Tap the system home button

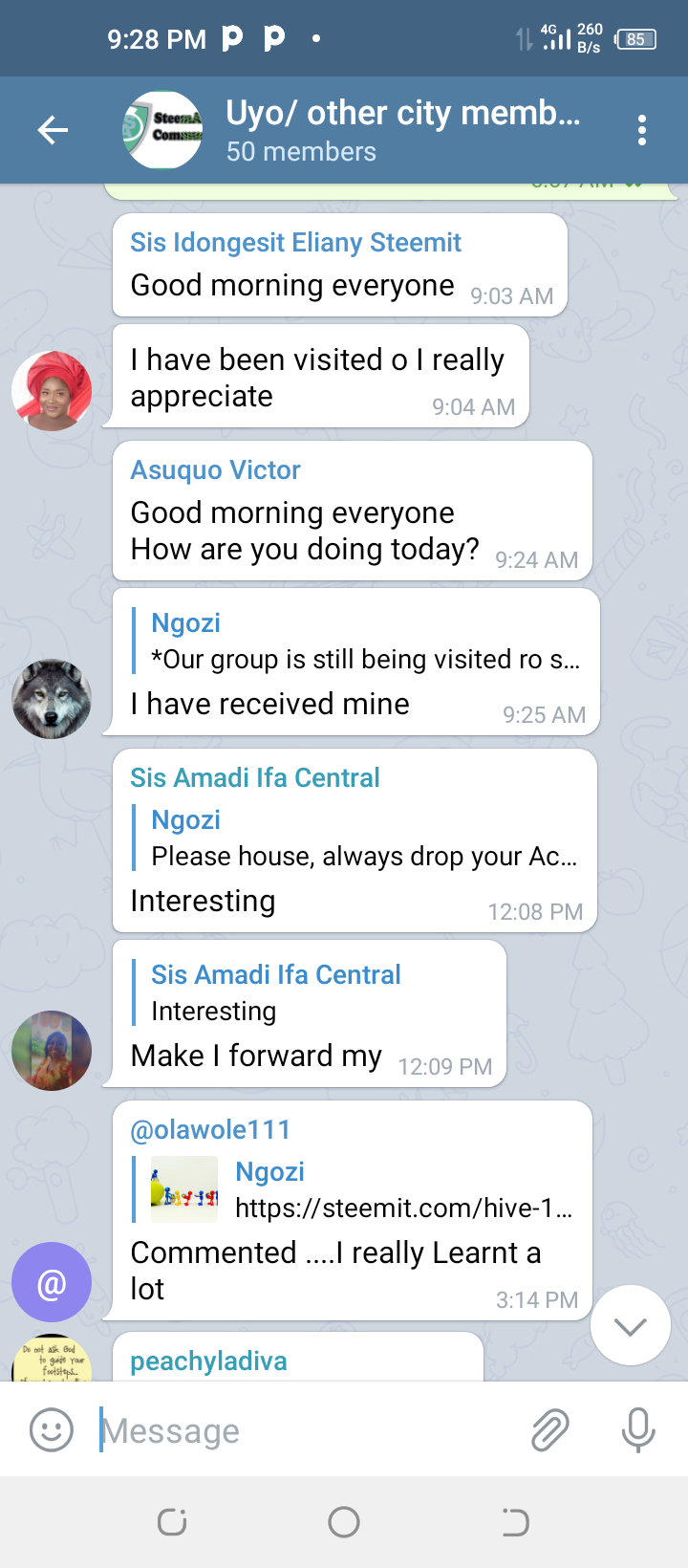click(344, 1522)
